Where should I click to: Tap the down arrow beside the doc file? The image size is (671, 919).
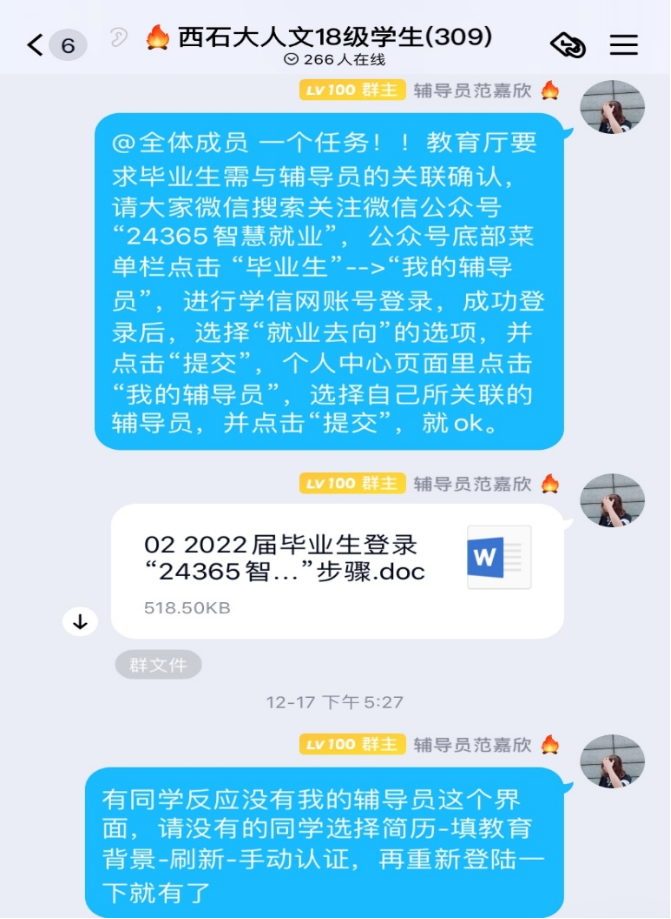tap(81, 622)
